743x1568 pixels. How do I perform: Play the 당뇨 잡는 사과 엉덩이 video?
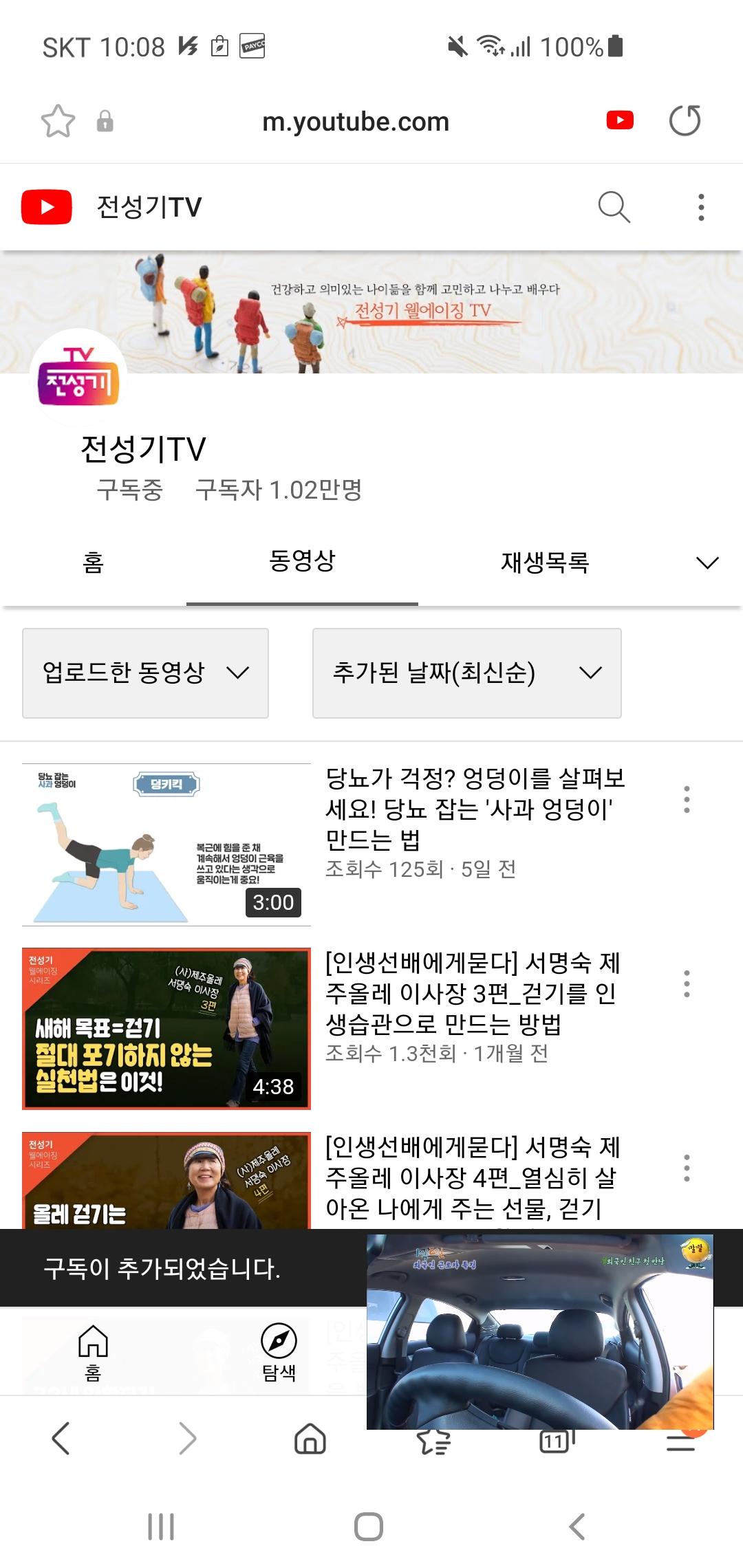tap(166, 845)
